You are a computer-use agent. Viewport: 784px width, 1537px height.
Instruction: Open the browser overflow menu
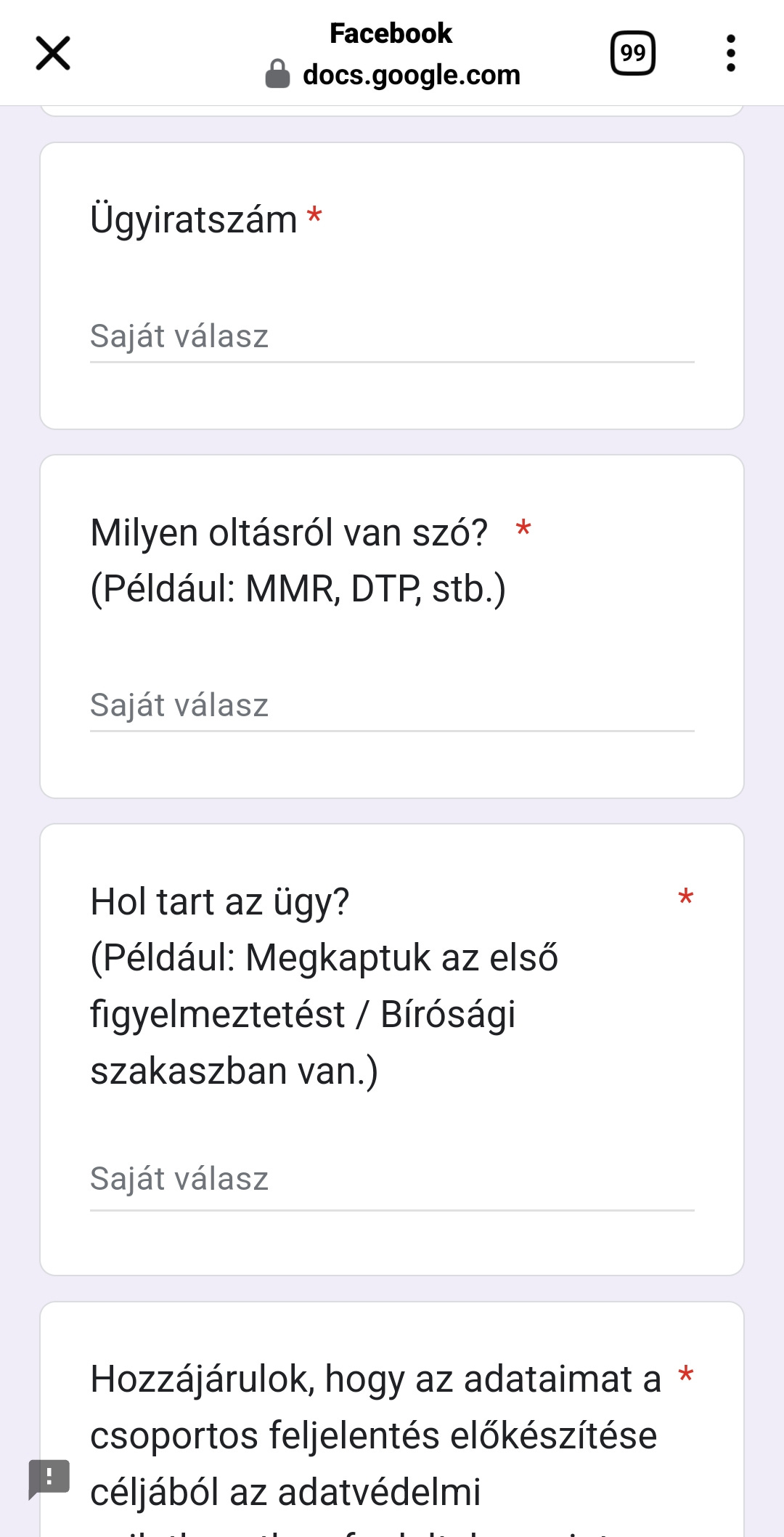pos(730,53)
